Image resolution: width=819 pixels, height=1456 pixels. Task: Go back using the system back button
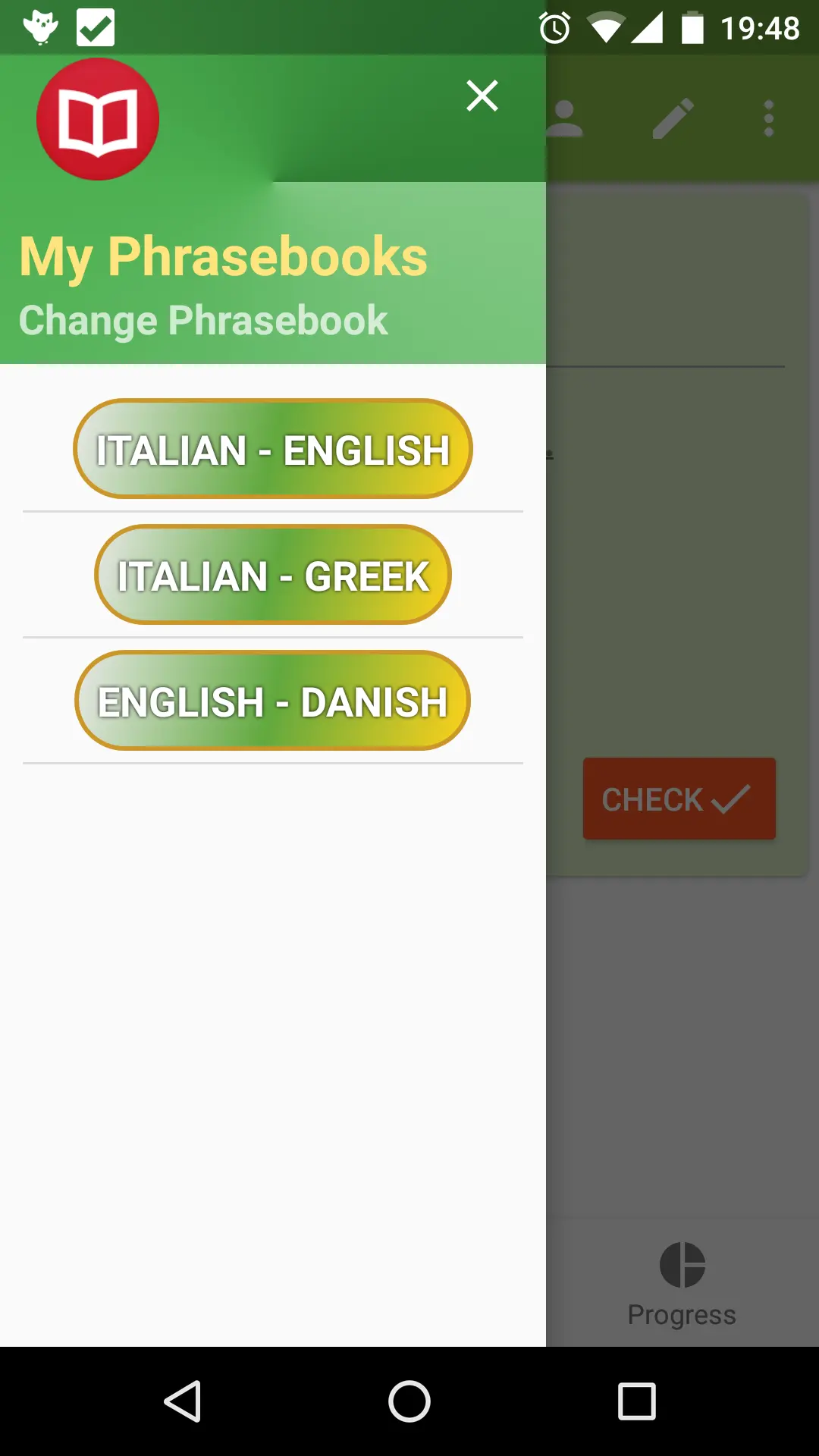click(182, 1401)
